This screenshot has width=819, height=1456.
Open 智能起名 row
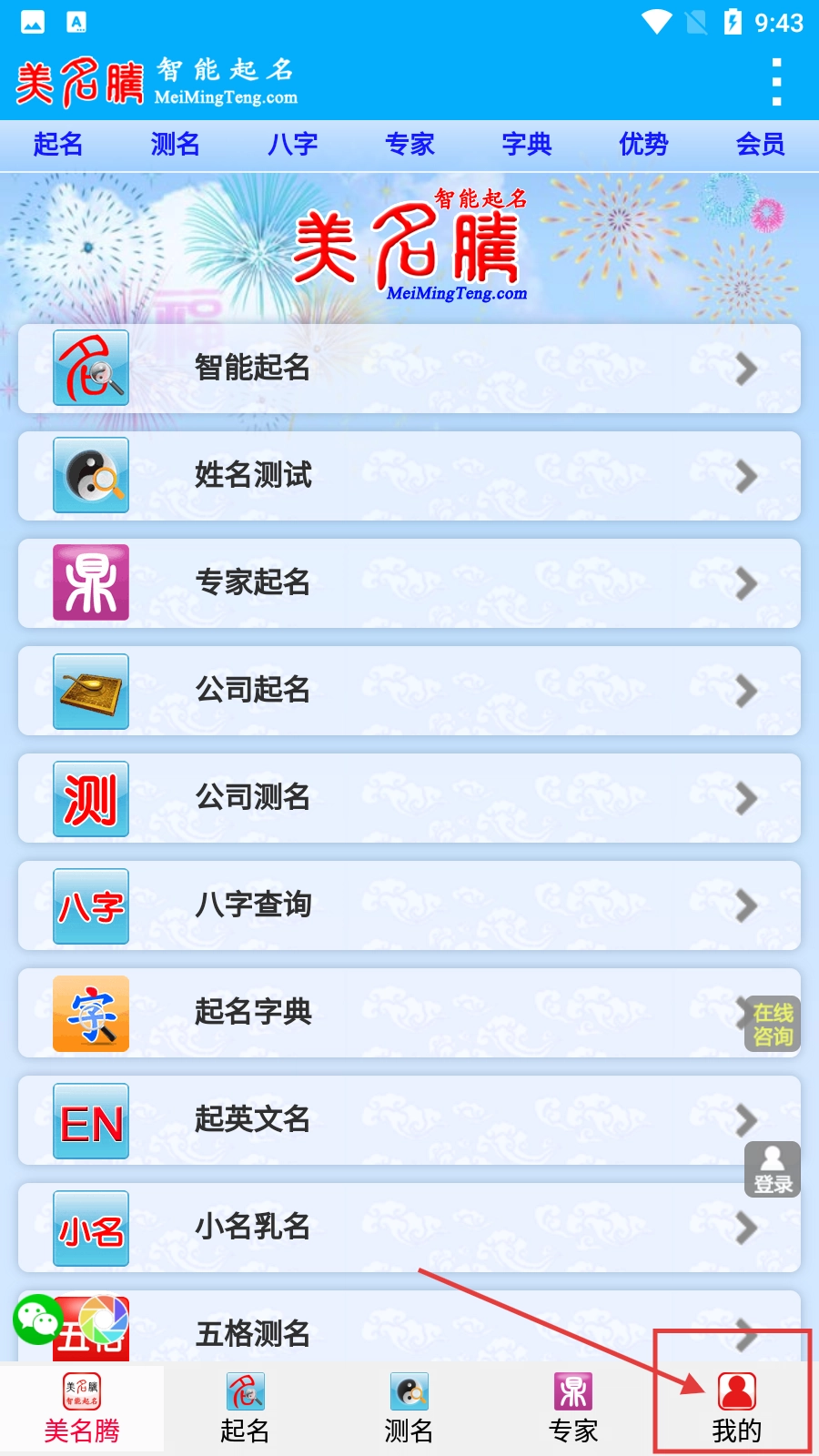click(x=409, y=369)
